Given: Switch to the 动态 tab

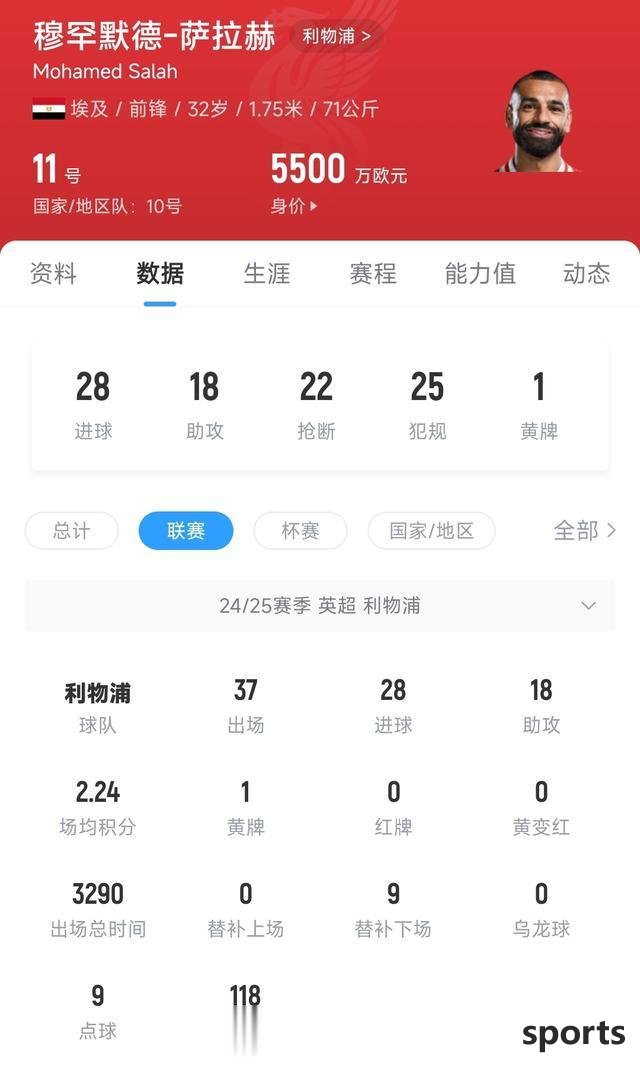Looking at the screenshot, I should point(586,274).
